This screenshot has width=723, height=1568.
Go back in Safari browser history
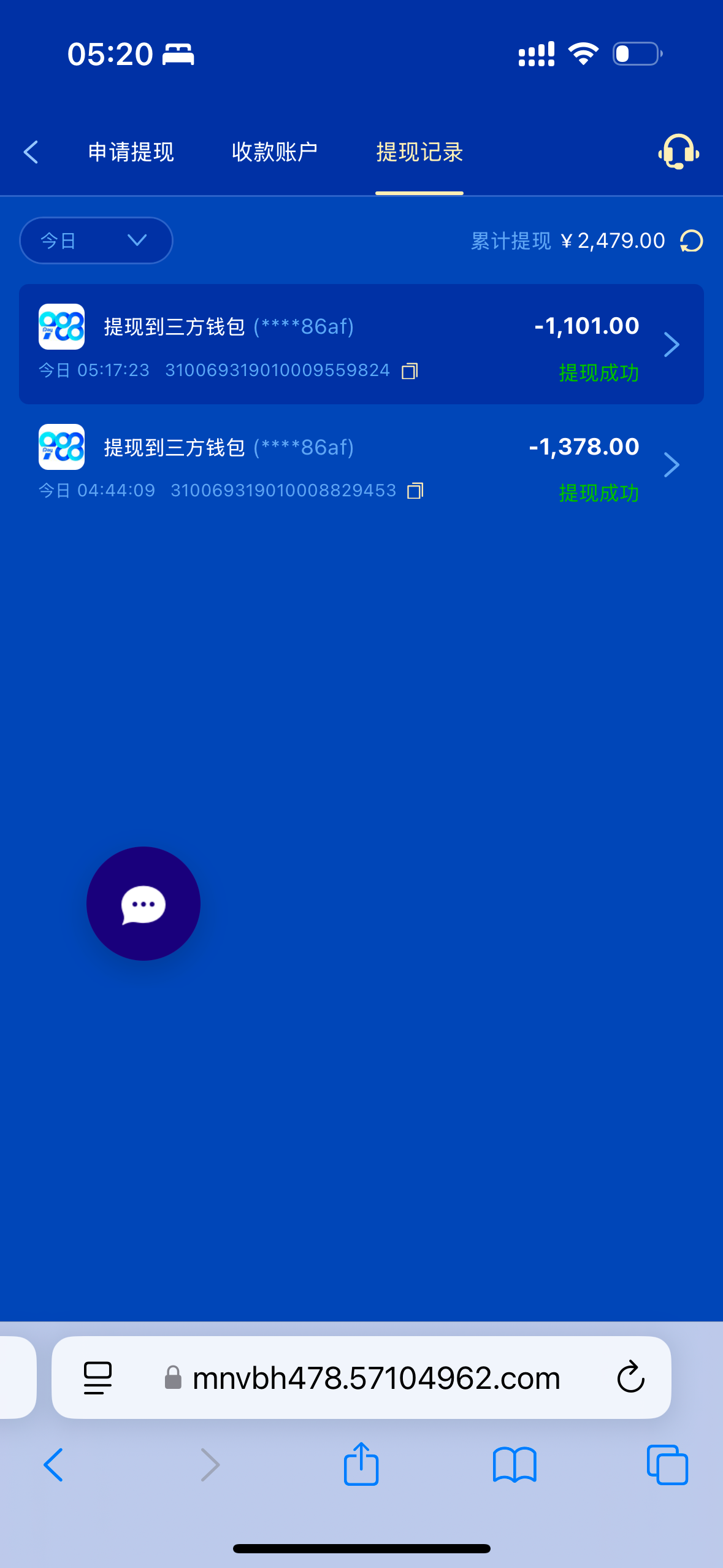click(53, 1464)
